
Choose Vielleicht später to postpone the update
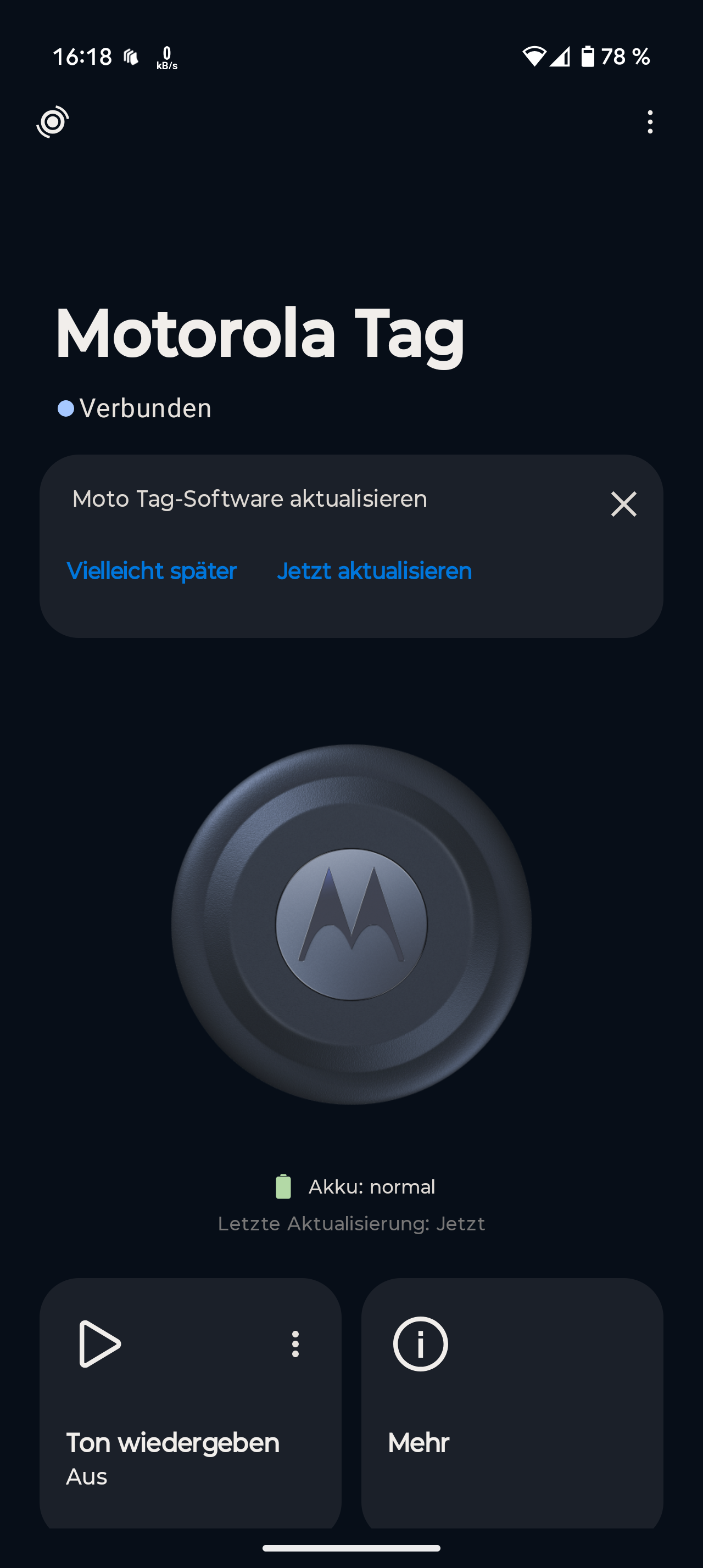[x=152, y=571]
